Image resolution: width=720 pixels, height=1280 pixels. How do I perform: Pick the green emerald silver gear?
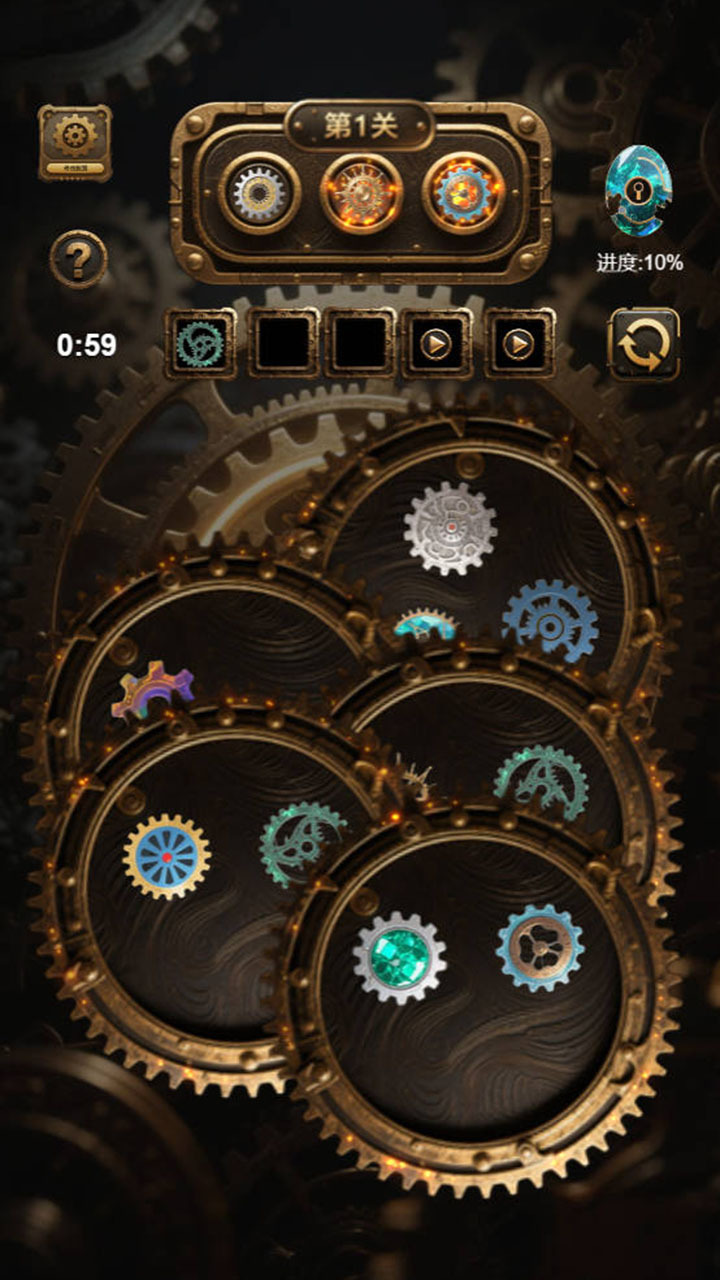point(399,957)
